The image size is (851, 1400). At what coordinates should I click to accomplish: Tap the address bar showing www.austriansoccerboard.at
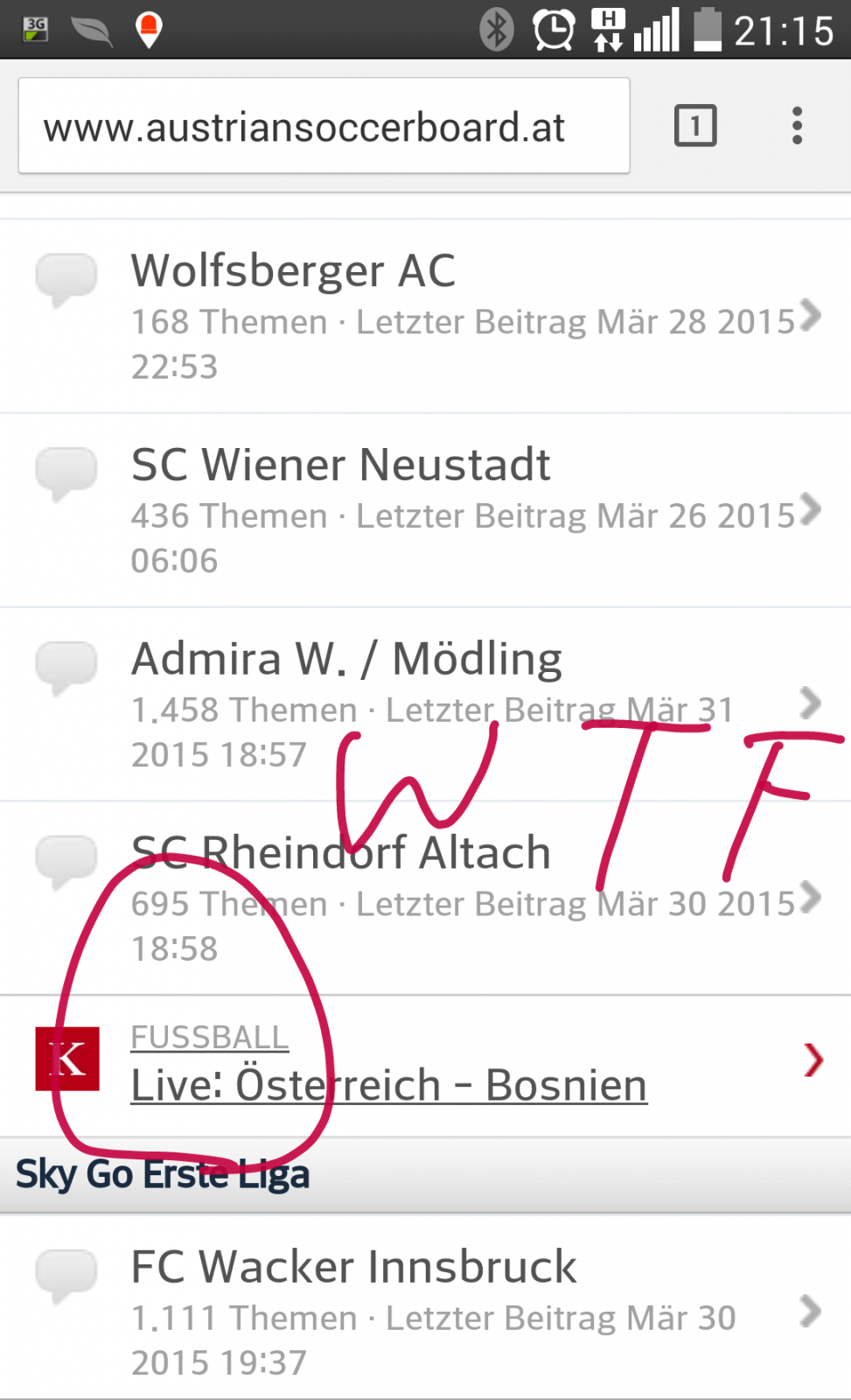(x=324, y=126)
